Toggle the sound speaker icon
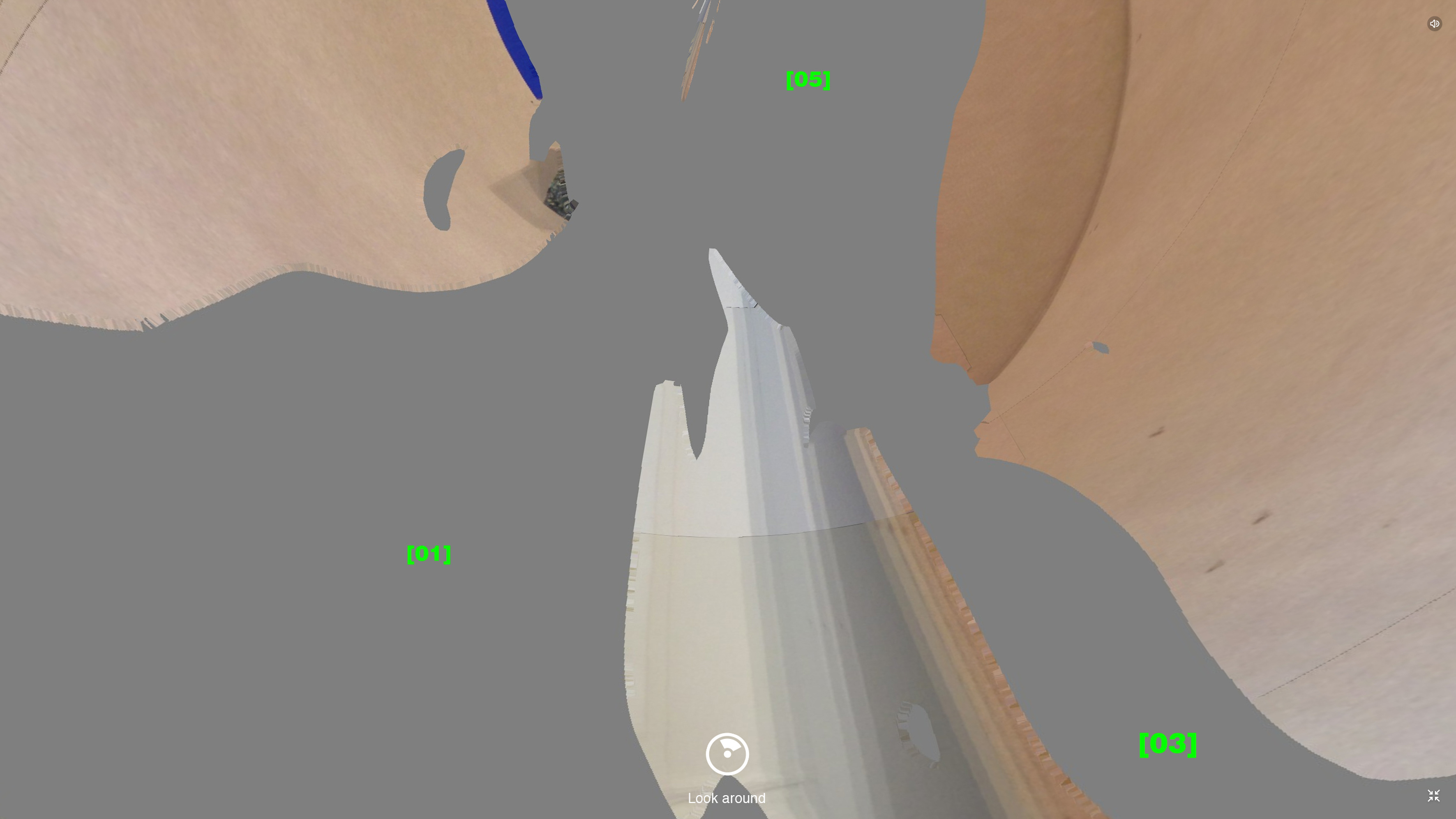This screenshot has width=1456, height=819. point(1434,24)
